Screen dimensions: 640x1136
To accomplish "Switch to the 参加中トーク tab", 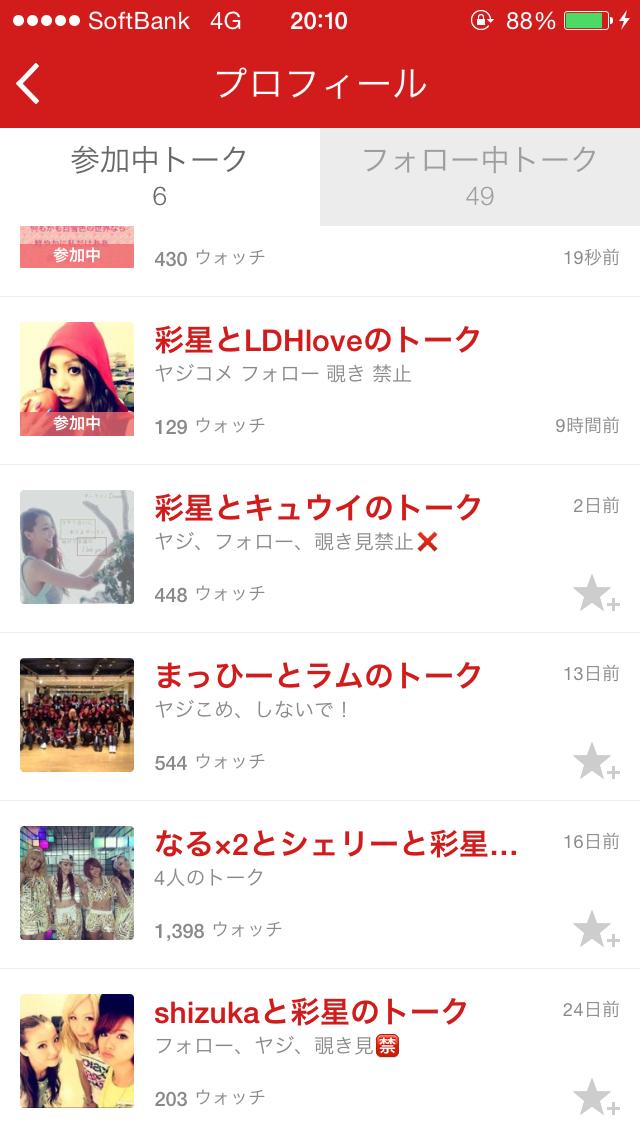I will tap(160, 176).
